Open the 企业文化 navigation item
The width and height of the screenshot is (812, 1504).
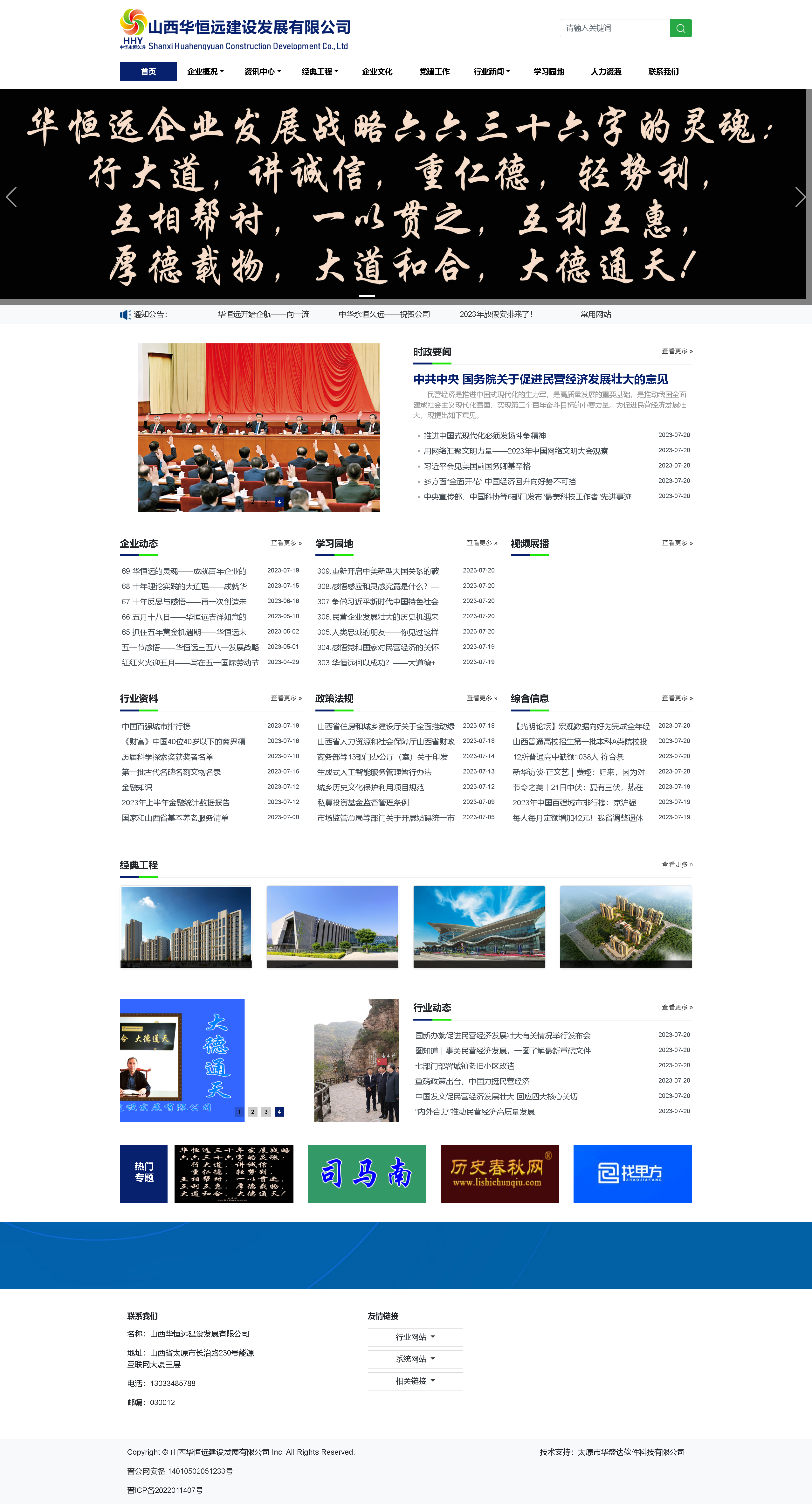point(377,71)
